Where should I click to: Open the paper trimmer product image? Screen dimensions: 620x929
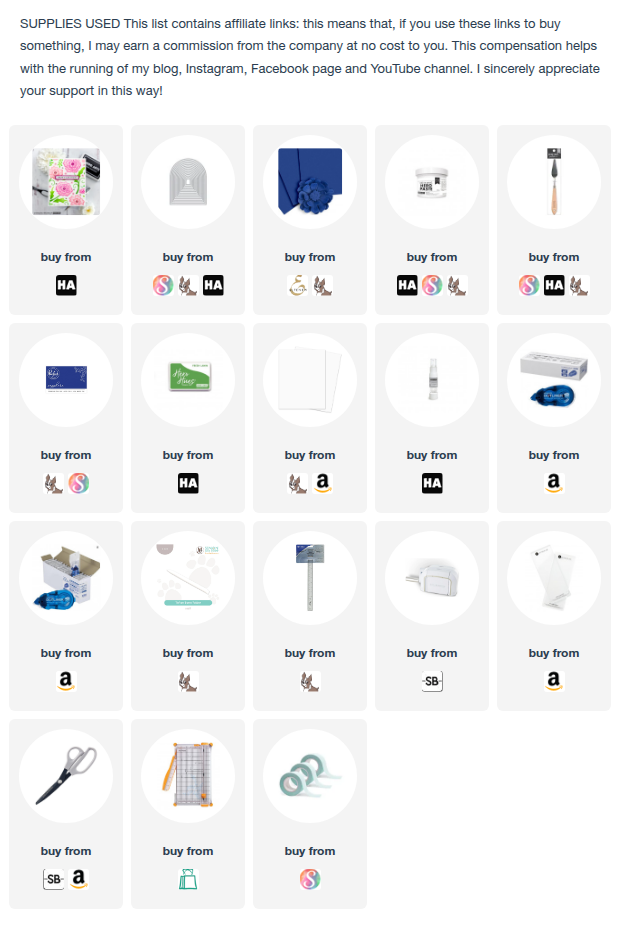pos(188,776)
